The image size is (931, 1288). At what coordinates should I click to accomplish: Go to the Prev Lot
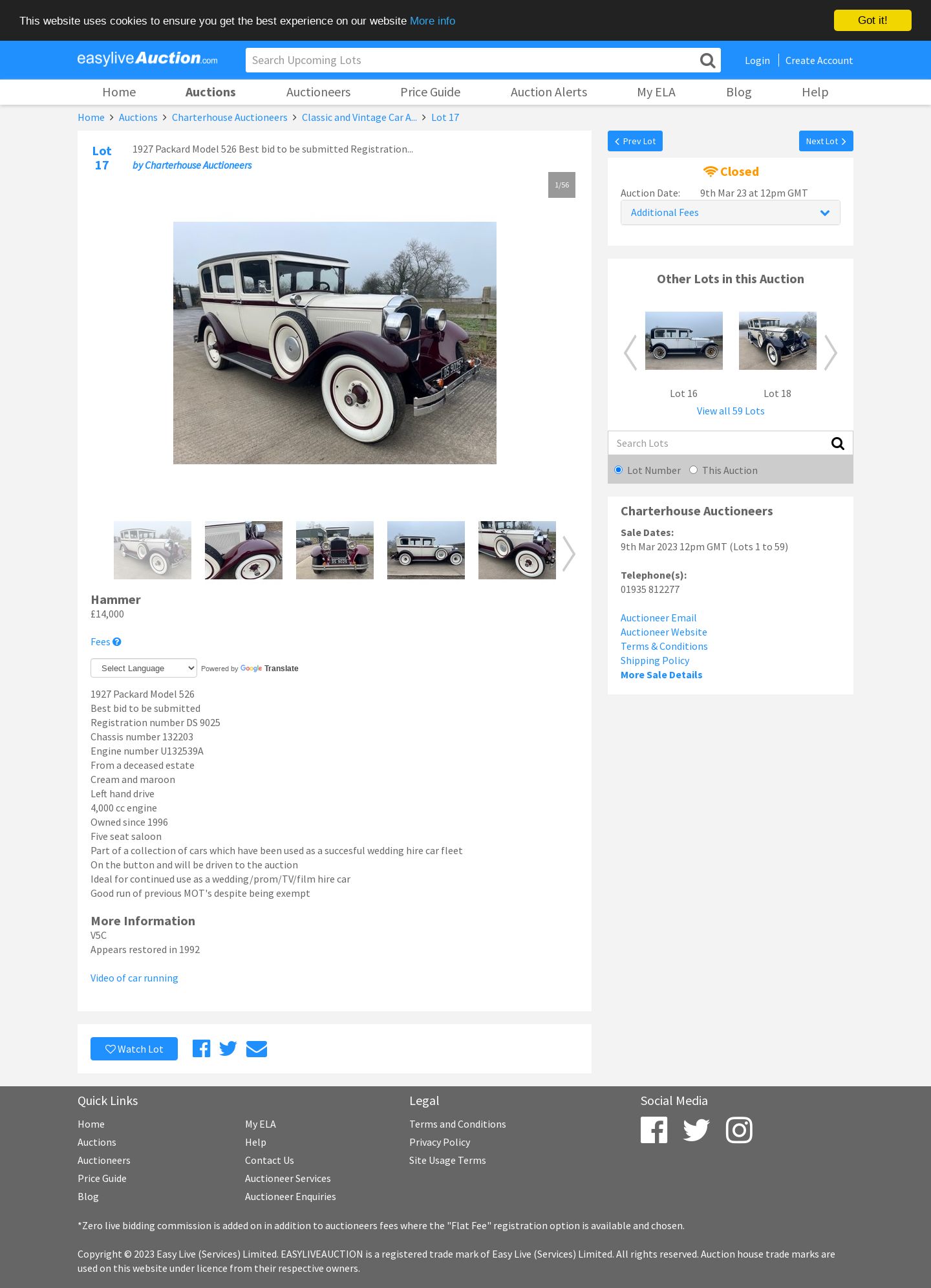(x=635, y=141)
